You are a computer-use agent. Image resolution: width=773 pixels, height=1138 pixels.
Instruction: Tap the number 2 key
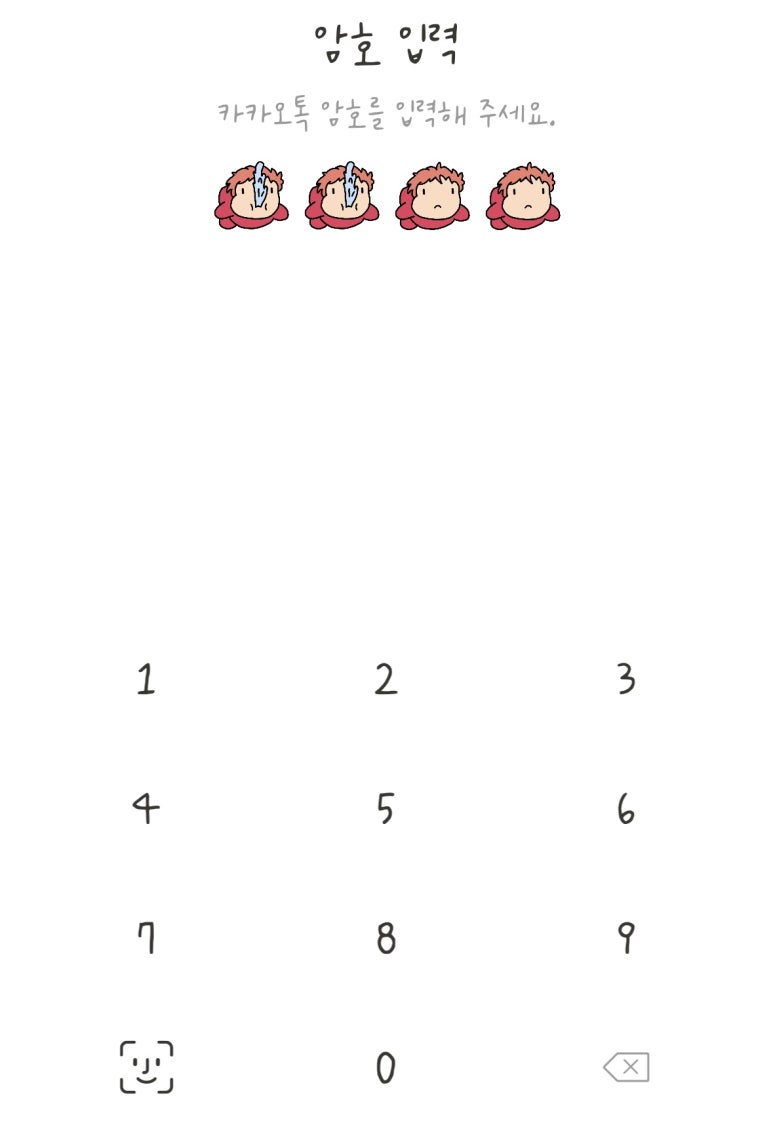pyautogui.click(x=386, y=680)
